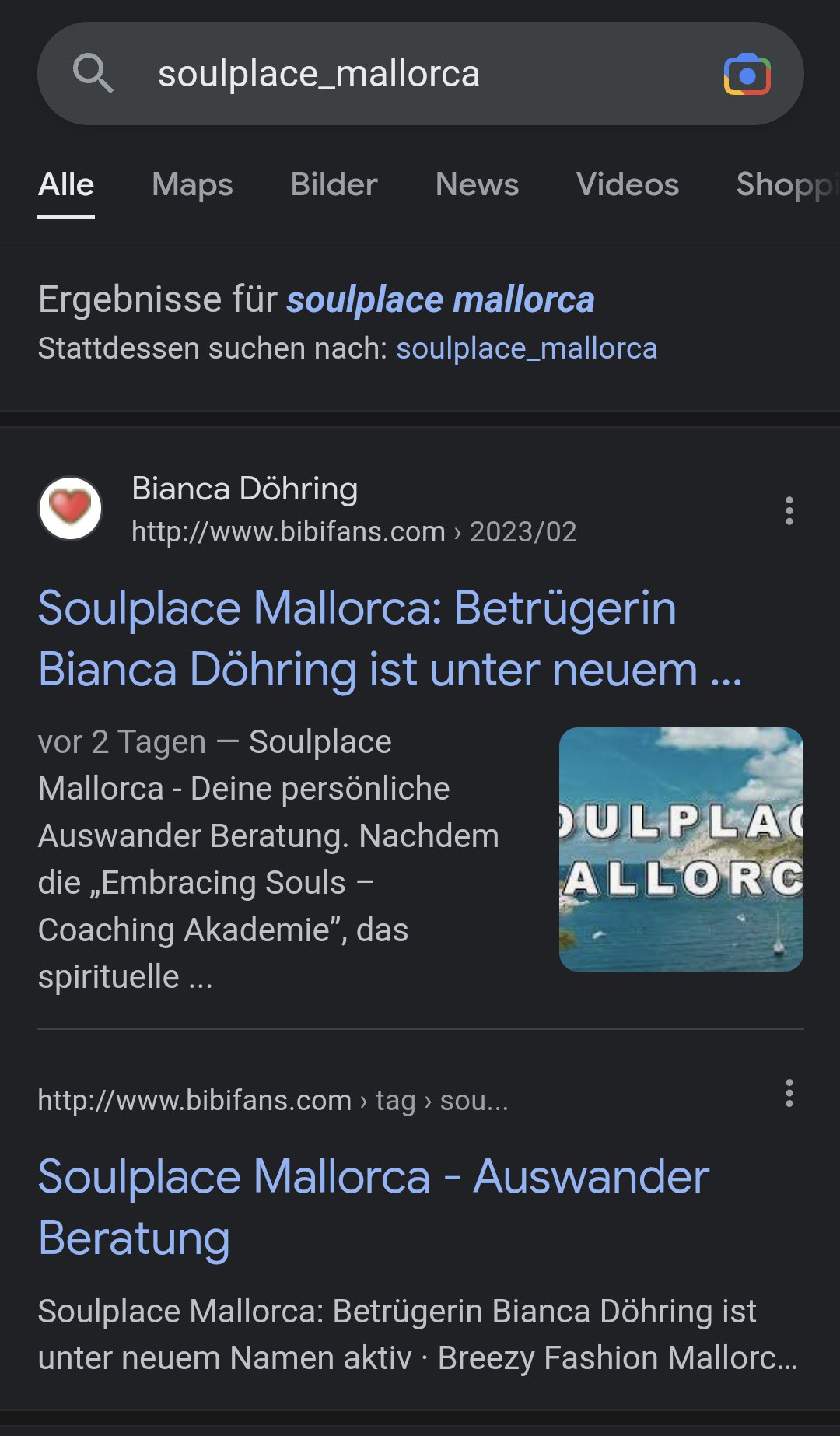This screenshot has height=1436, width=840.
Task: Open corrected results for soulplace mallorca
Action: pos(440,300)
